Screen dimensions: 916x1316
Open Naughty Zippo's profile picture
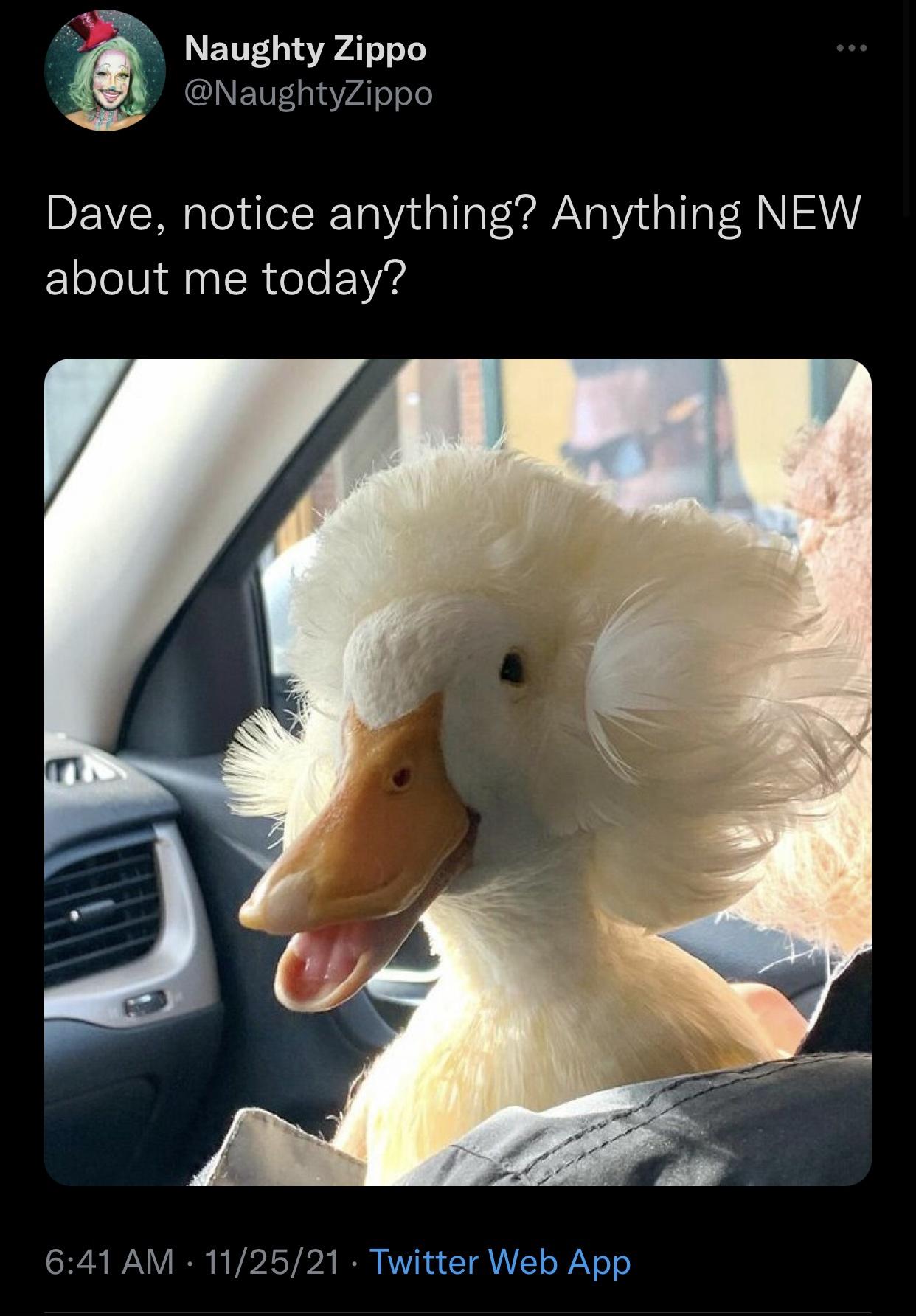[105, 72]
